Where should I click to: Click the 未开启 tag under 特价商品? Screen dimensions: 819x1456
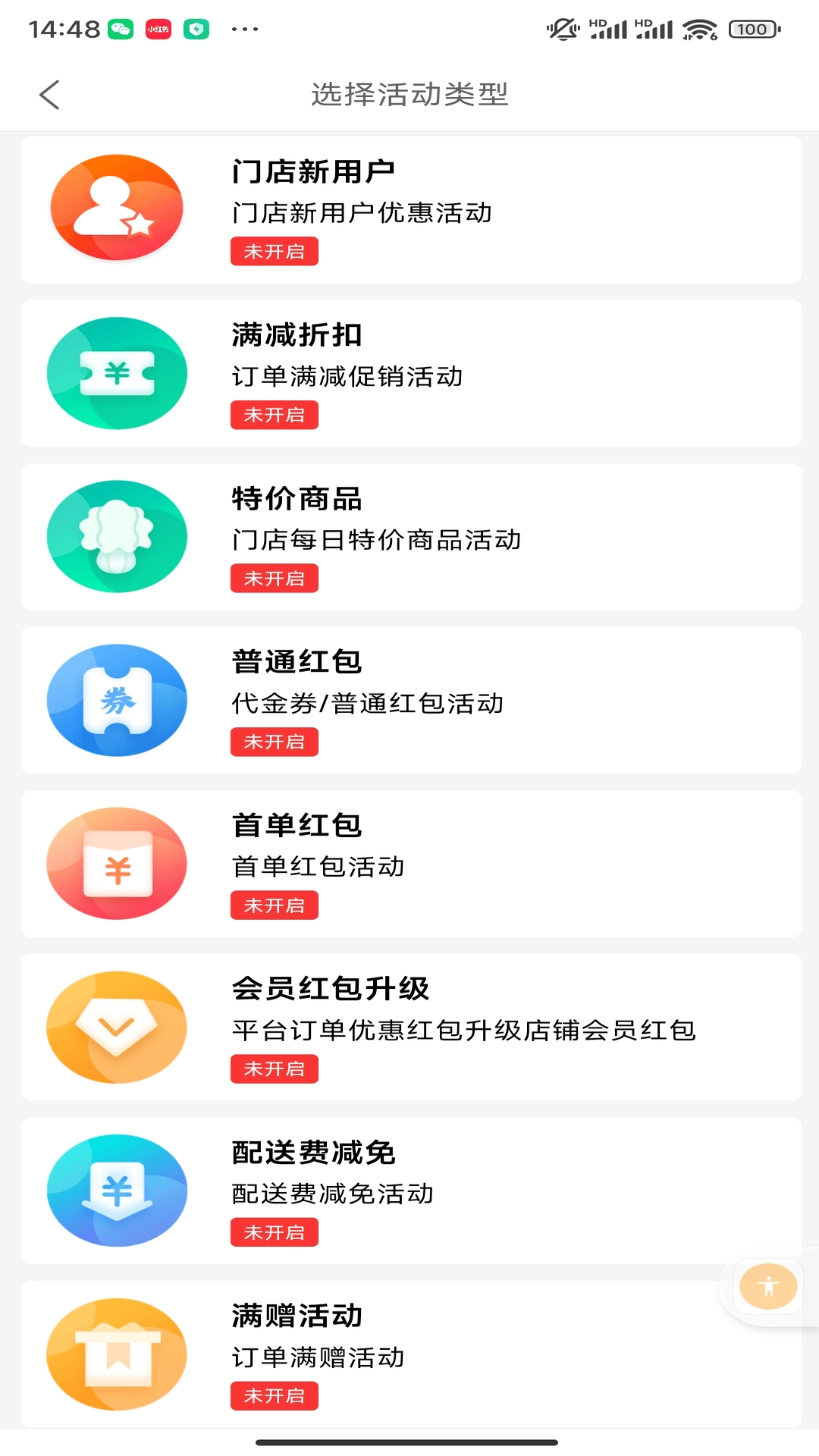pyautogui.click(x=274, y=579)
